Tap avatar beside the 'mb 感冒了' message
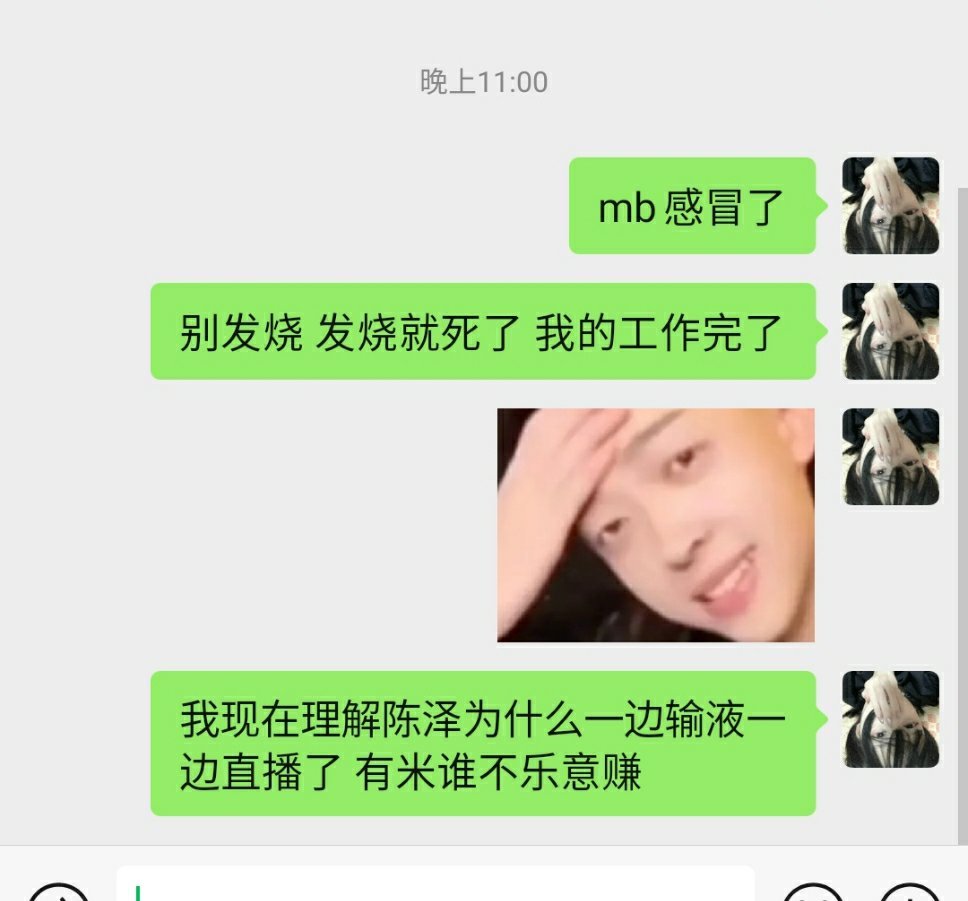Viewport: 968px width, 901px height. (x=891, y=205)
